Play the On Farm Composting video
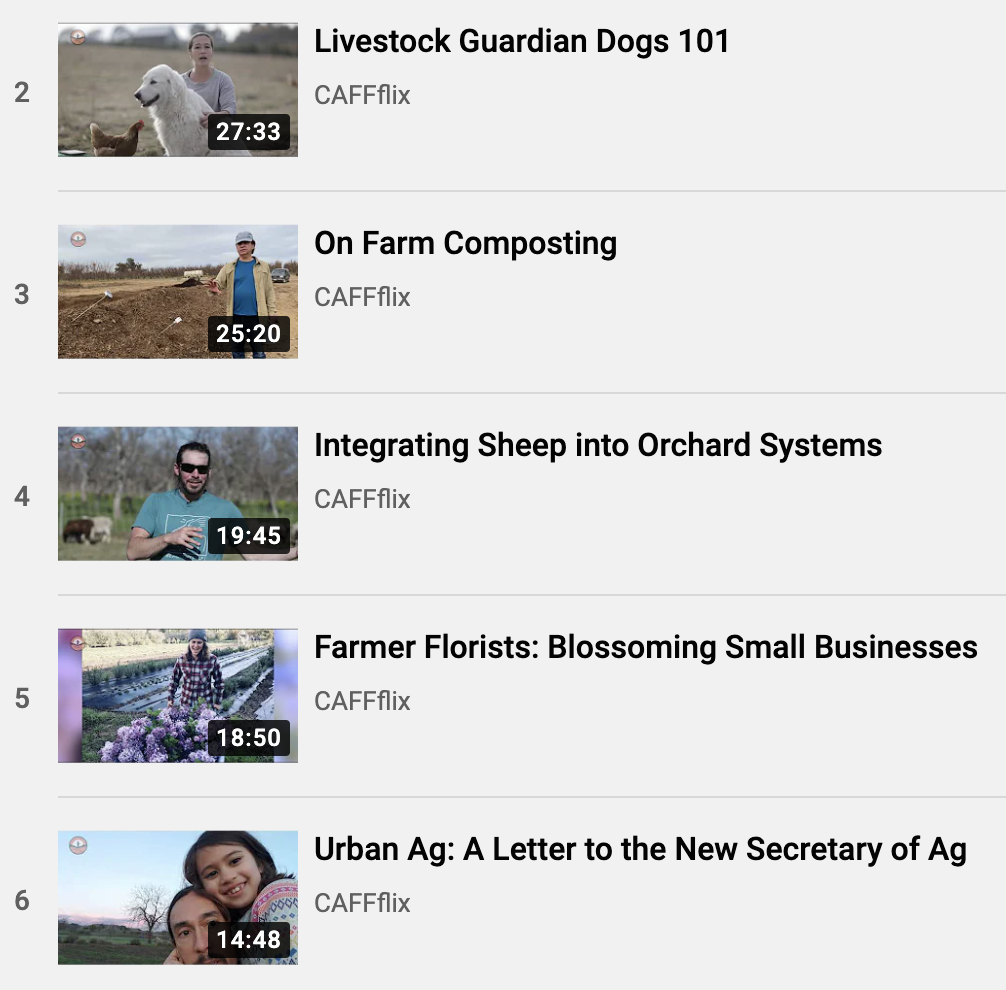This screenshot has height=990, width=1006. click(x=465, y=244)
